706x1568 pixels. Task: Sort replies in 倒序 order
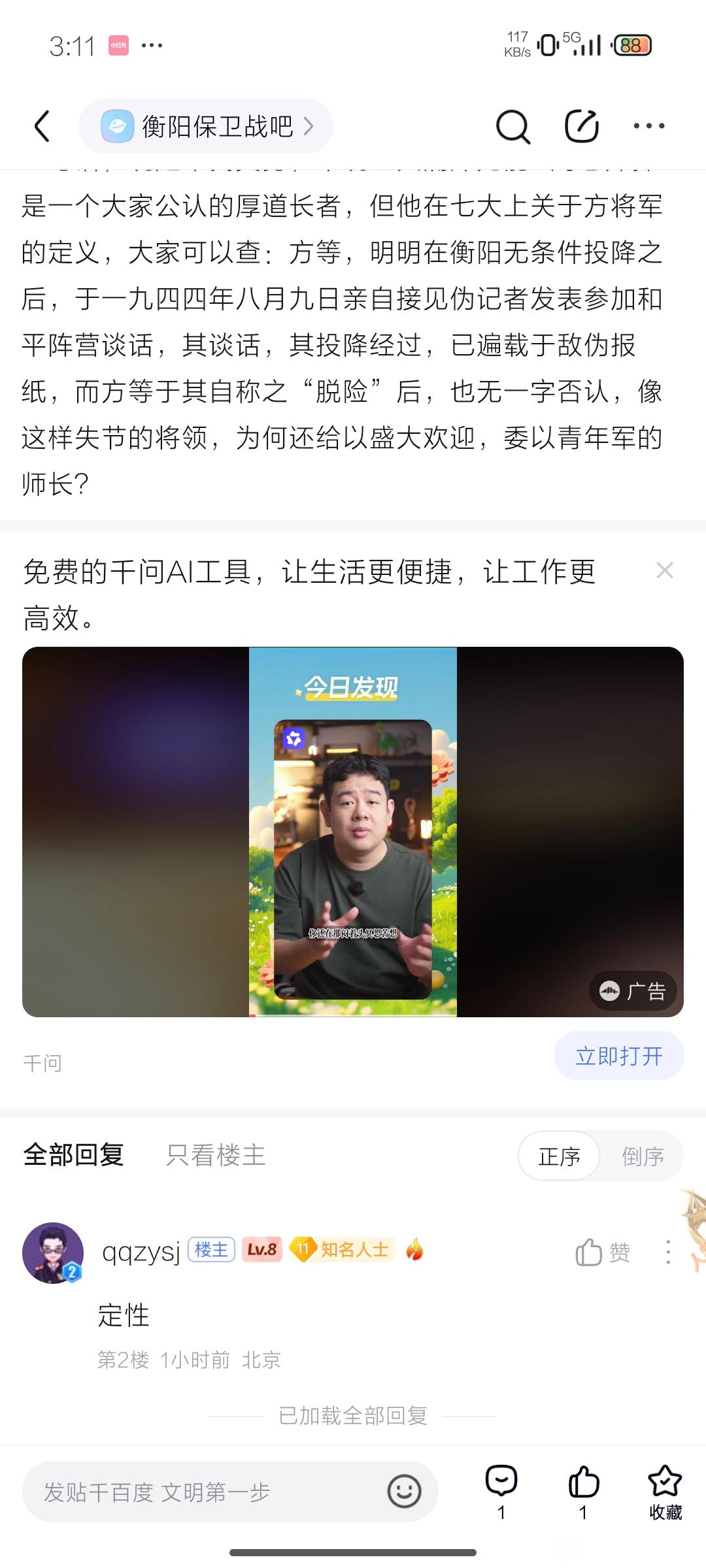pyautogui.click(x=643, y=1156)
